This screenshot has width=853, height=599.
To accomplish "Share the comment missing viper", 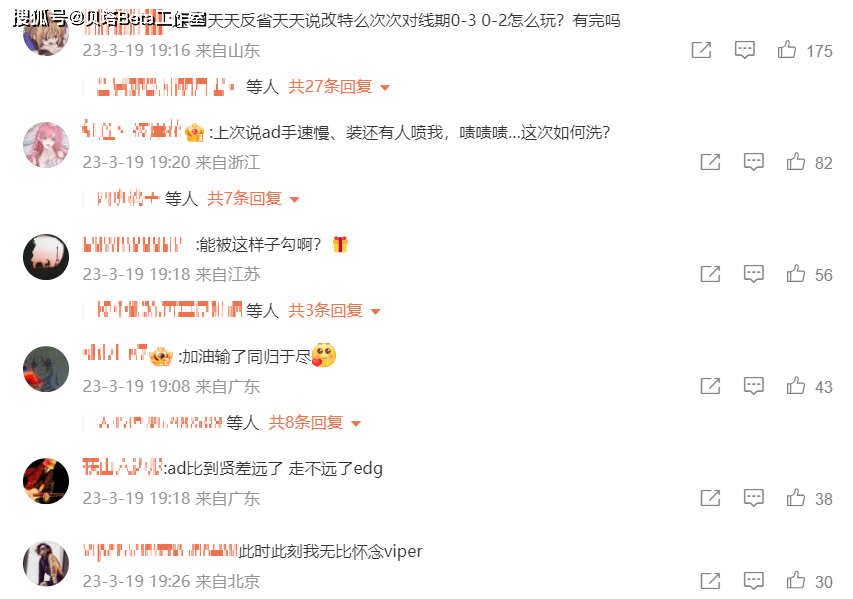I will pos(710,581).
